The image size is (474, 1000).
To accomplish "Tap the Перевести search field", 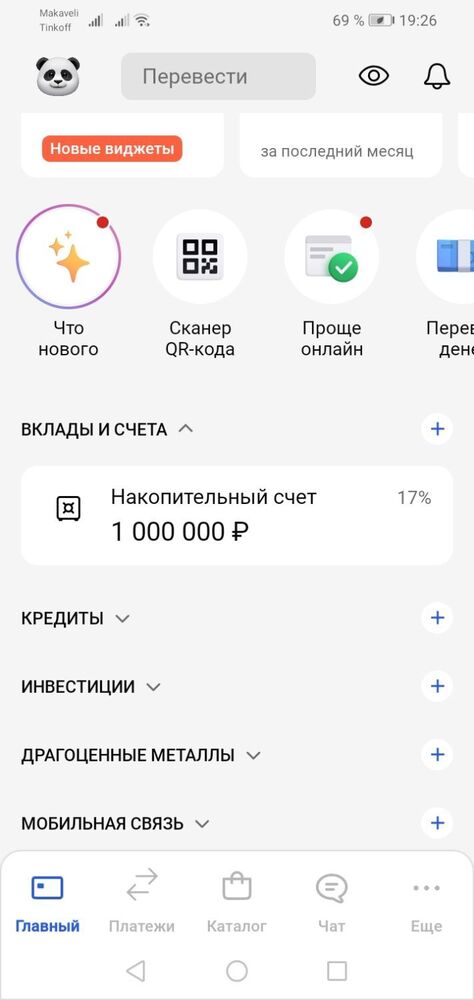I will [x=218, y=77].
